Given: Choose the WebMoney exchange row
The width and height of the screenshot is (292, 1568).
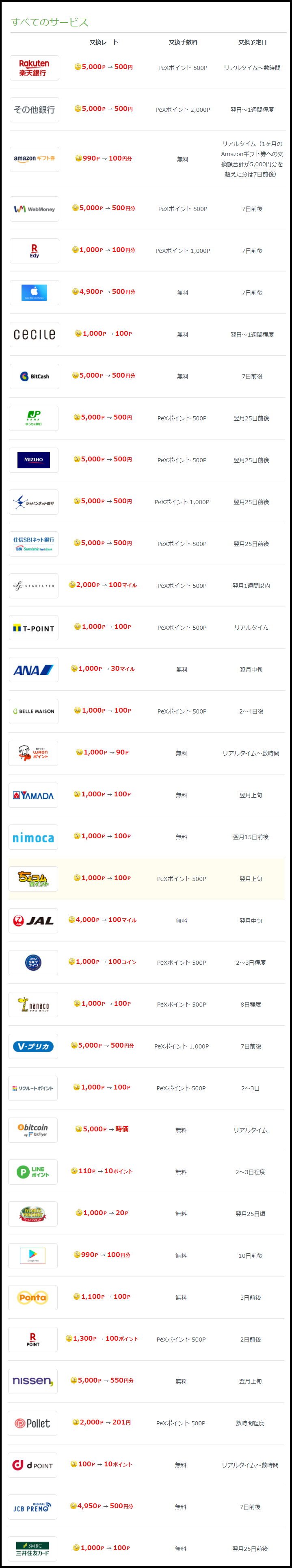Looking at the screenshot, I should coord(35,209).
